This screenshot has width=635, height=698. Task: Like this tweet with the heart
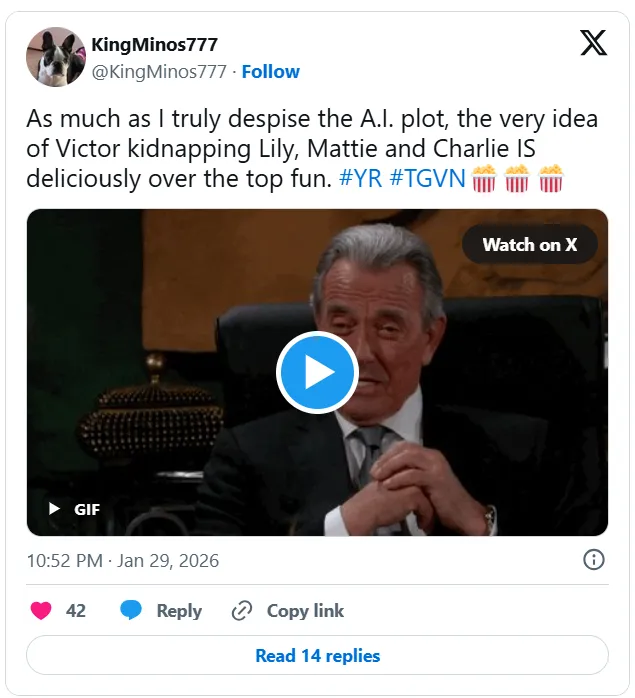pyautogui.click(x=41, y=611)
